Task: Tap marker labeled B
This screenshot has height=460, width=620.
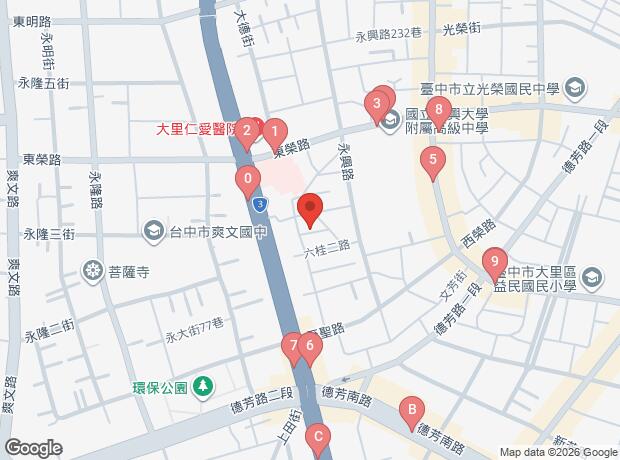Action: [410, 410]
